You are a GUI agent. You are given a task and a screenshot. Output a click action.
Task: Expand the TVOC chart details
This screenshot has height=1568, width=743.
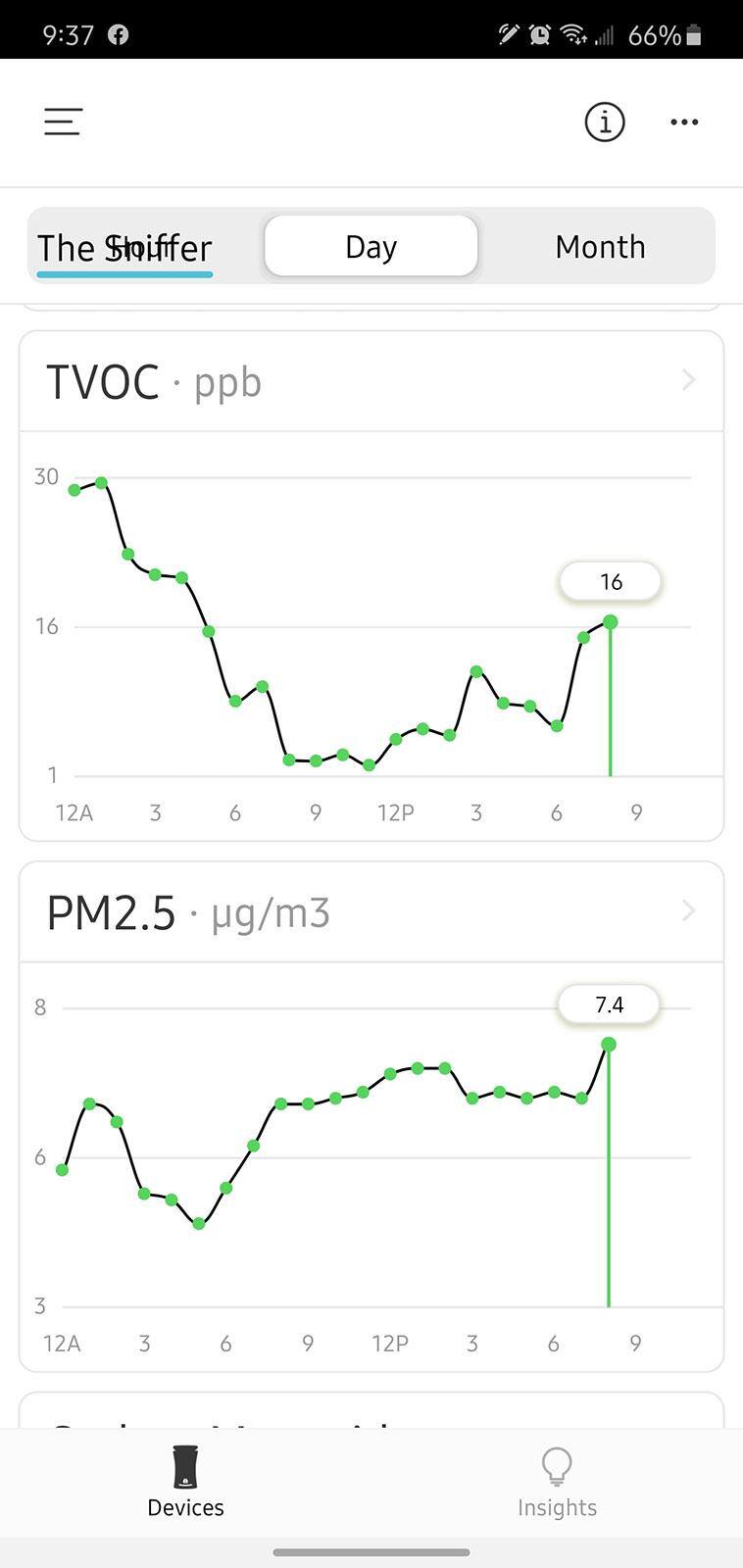(688, 380)
